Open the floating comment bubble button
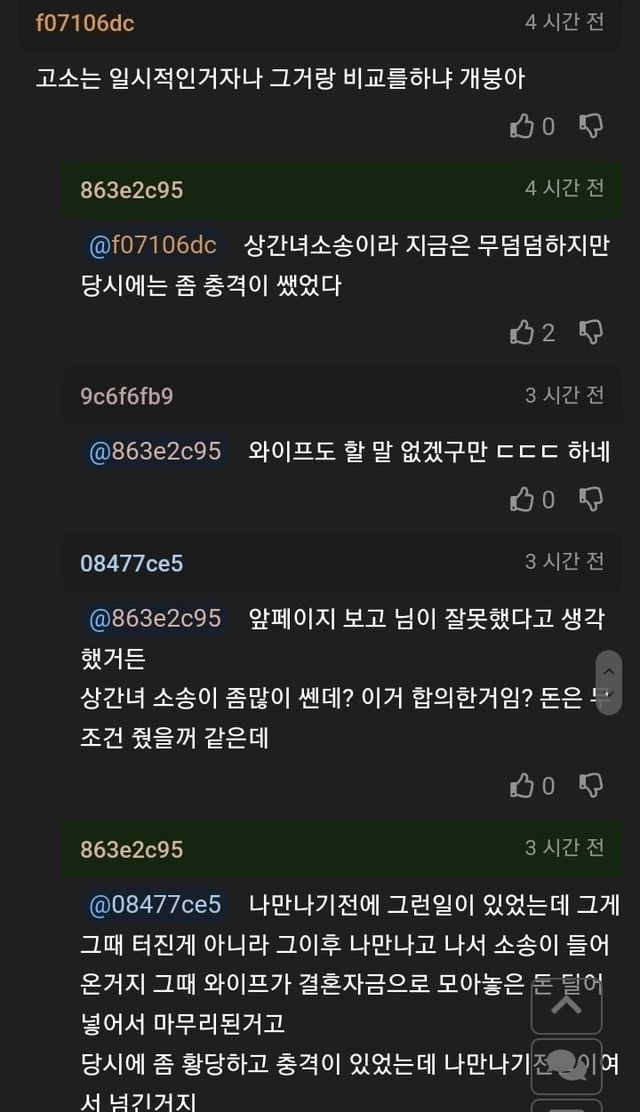 point(566,1065)
